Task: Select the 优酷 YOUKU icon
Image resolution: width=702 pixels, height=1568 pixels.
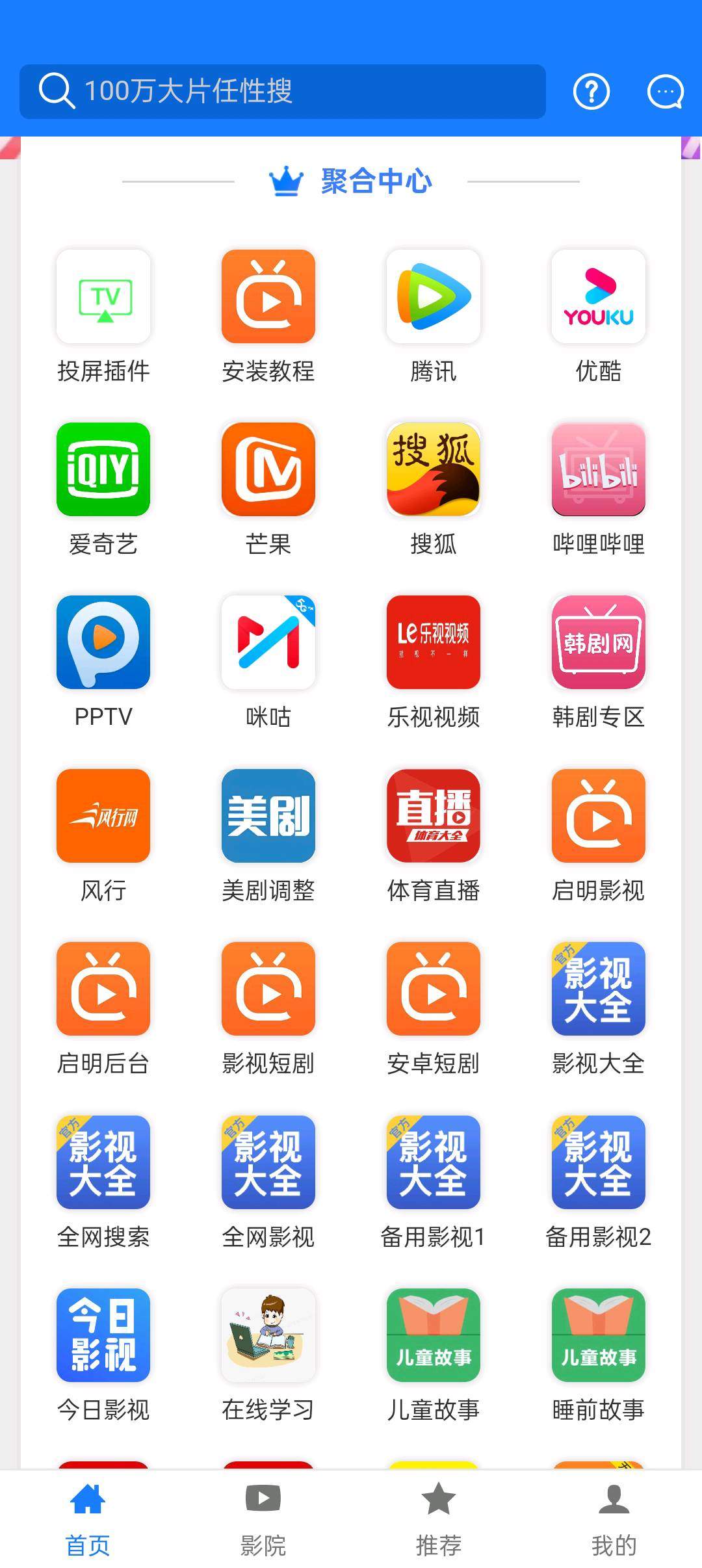Action: [598, 297]
